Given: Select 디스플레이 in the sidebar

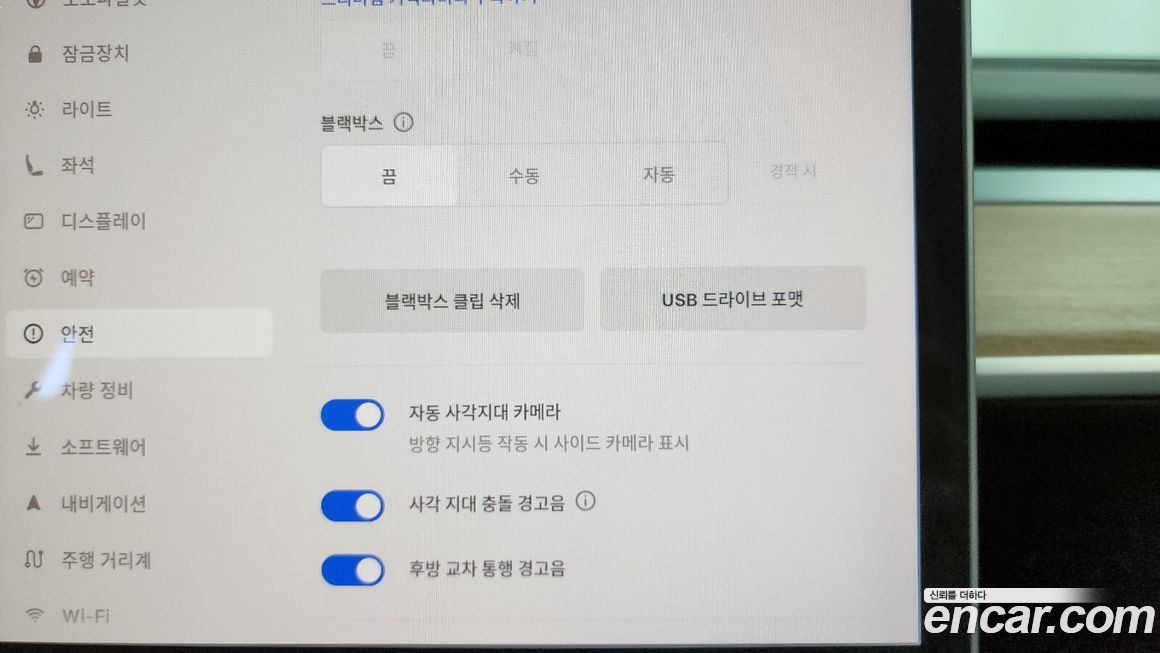Looking at the screenshot, I should point(102,221).
